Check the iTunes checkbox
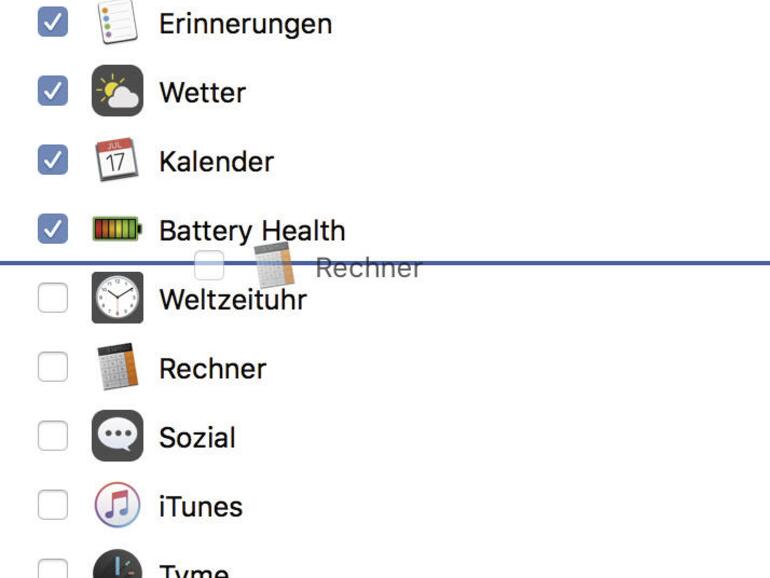The image size is (770, 578). [x=53, y=505]
